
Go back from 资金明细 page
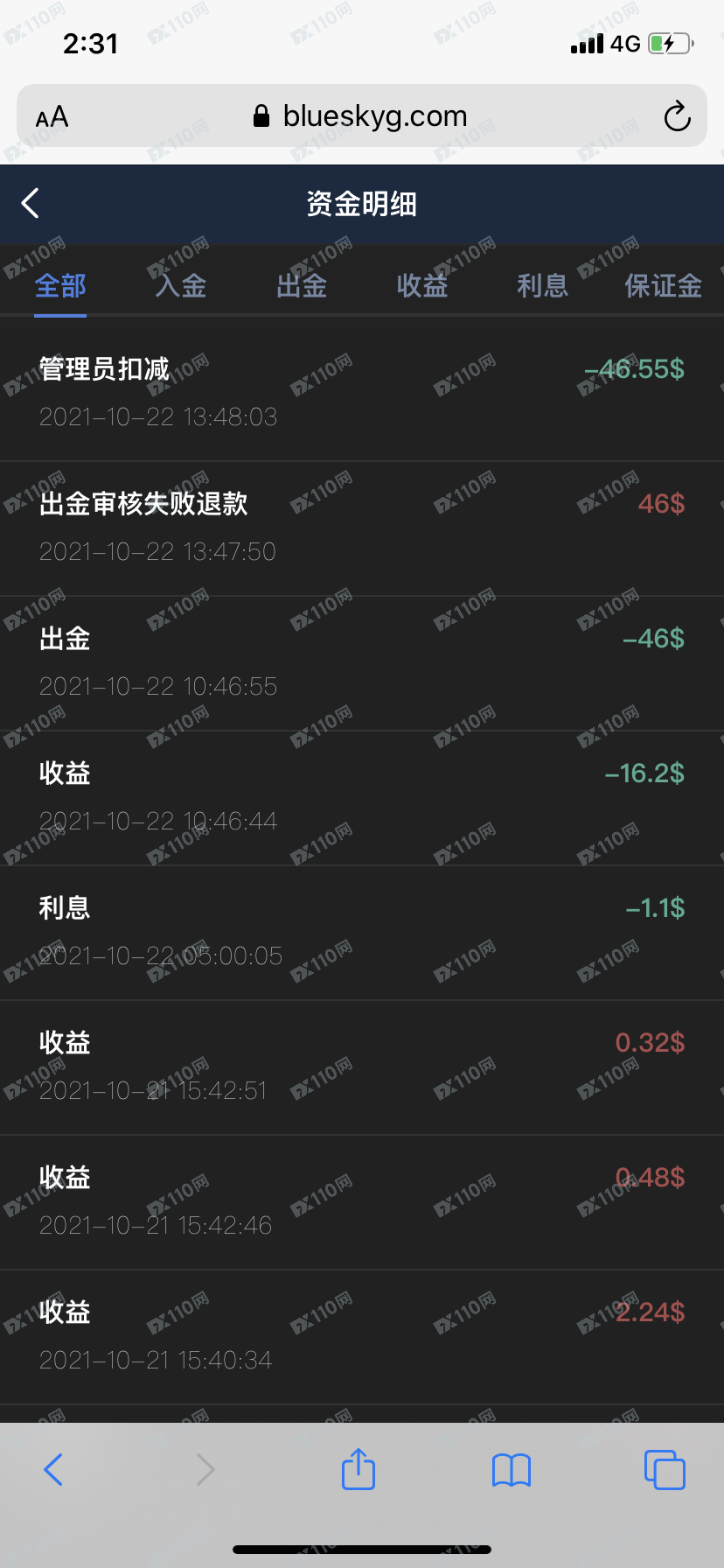[x=31, y=203]
